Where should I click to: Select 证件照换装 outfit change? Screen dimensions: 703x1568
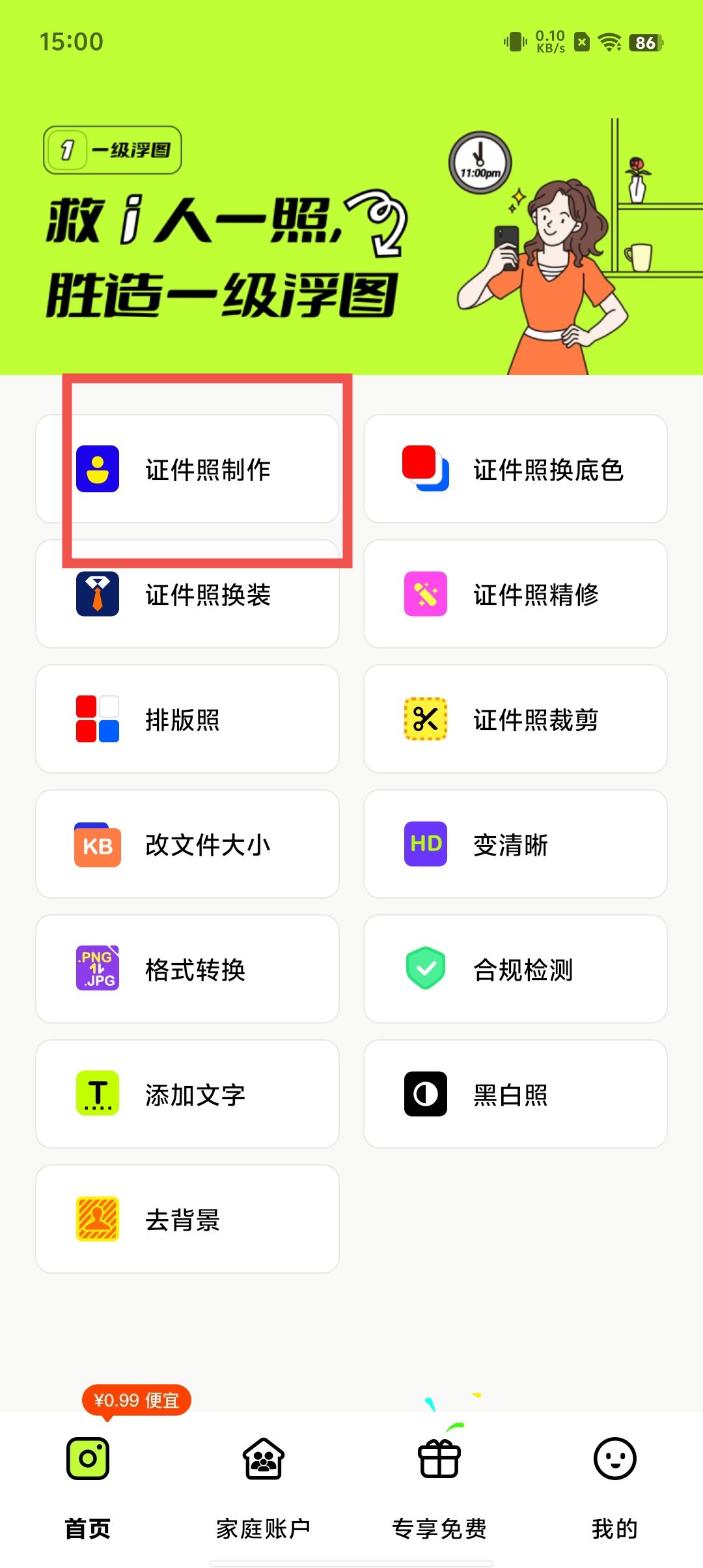[187, 595]
